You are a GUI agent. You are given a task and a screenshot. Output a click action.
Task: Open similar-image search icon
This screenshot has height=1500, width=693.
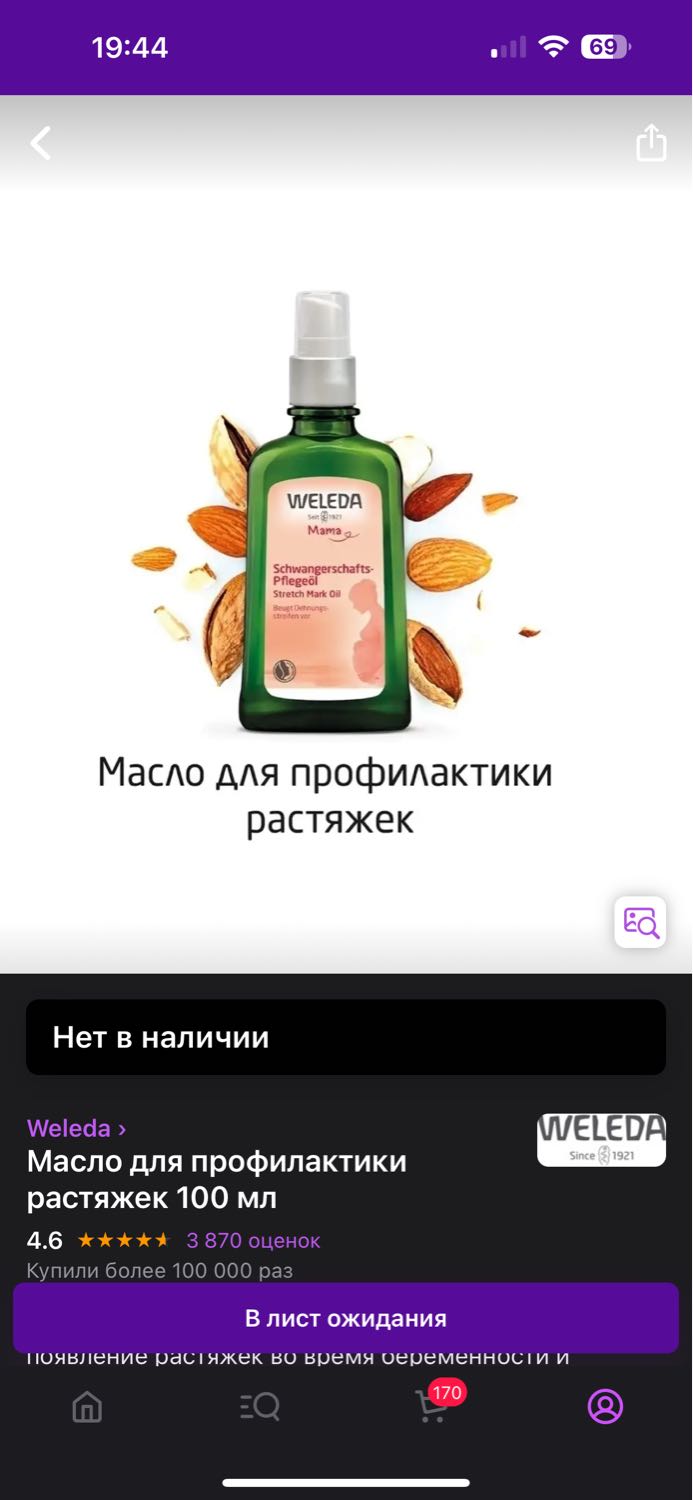pyautogui.click(x=640, y=922)
